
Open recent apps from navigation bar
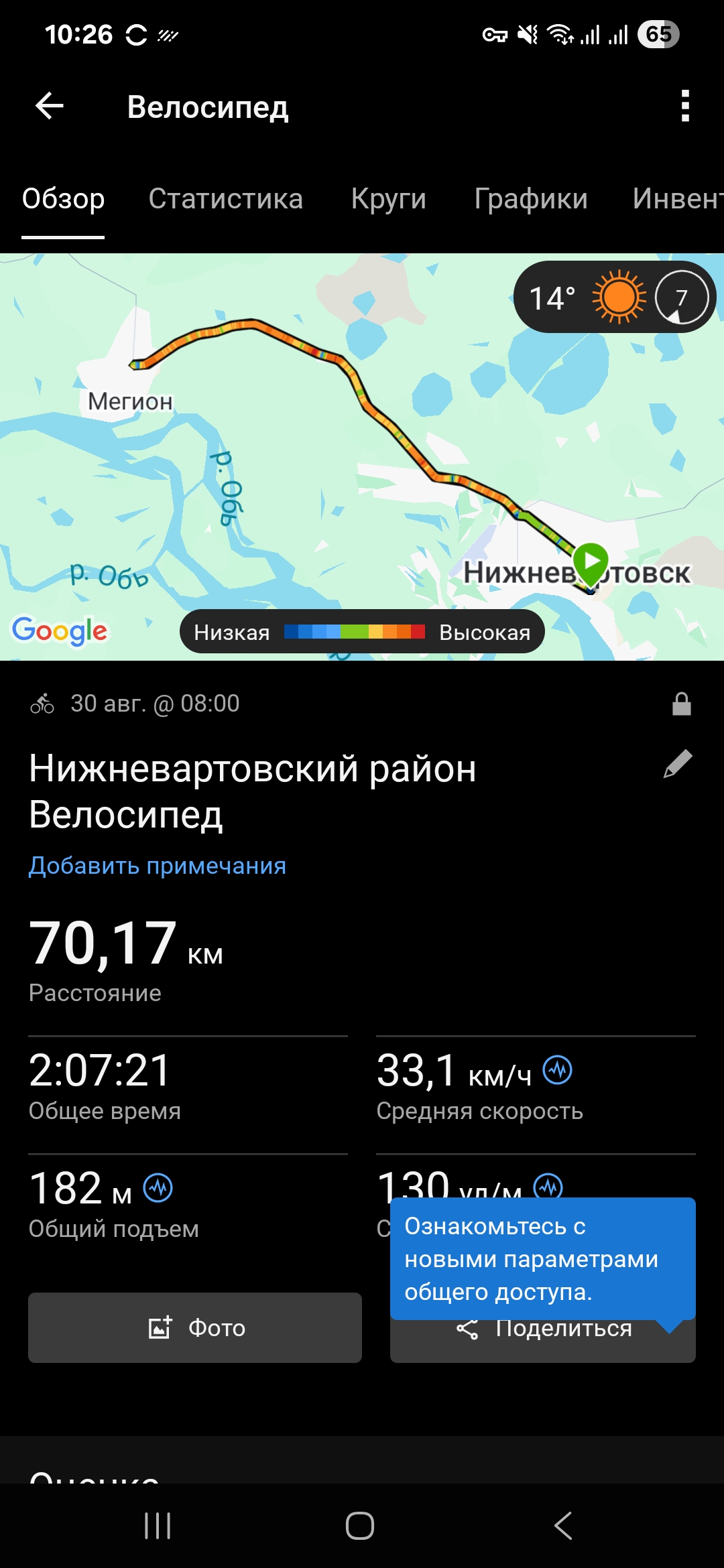(x=158, y=1526)
